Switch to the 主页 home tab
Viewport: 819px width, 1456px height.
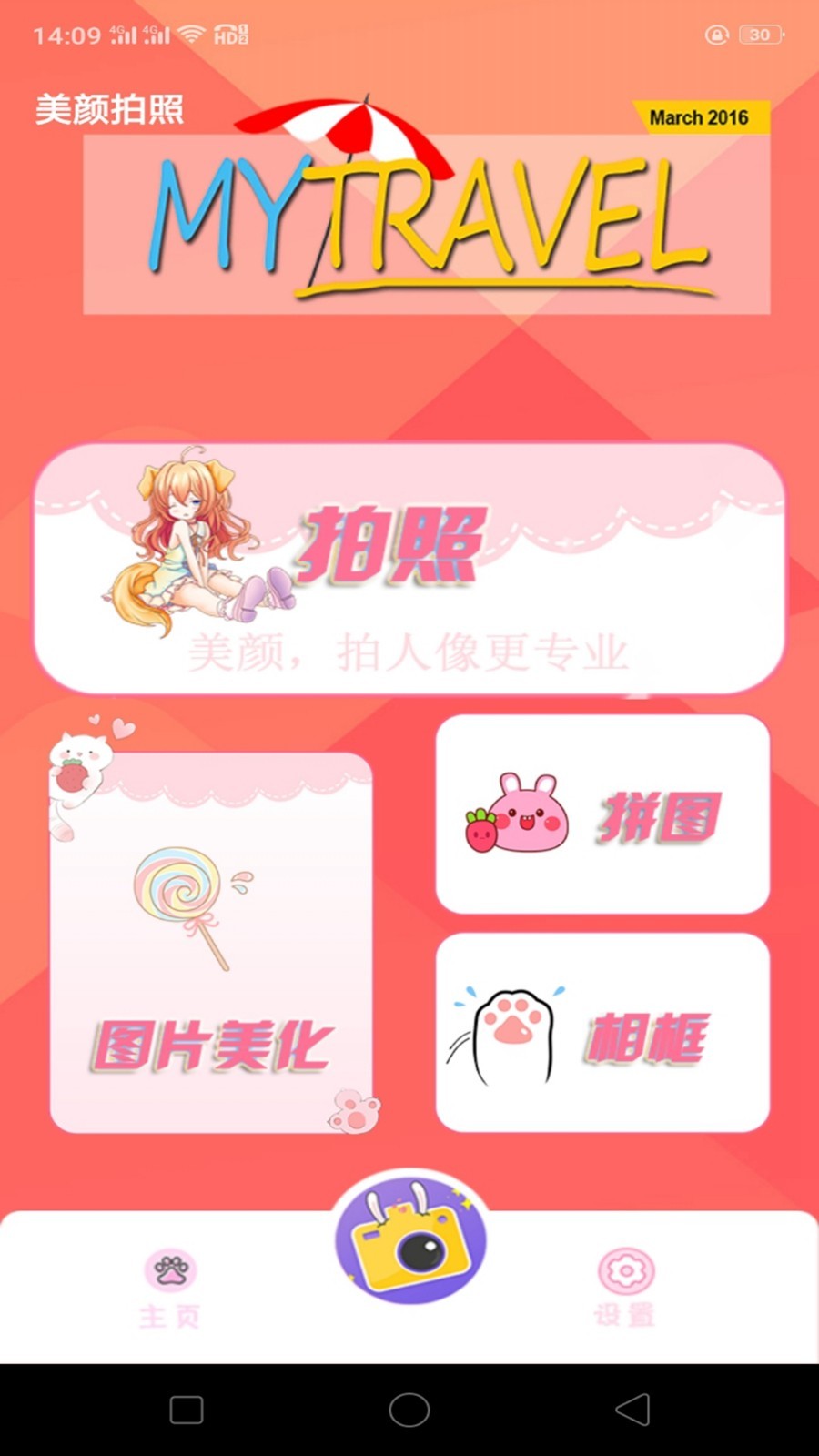170,1288
